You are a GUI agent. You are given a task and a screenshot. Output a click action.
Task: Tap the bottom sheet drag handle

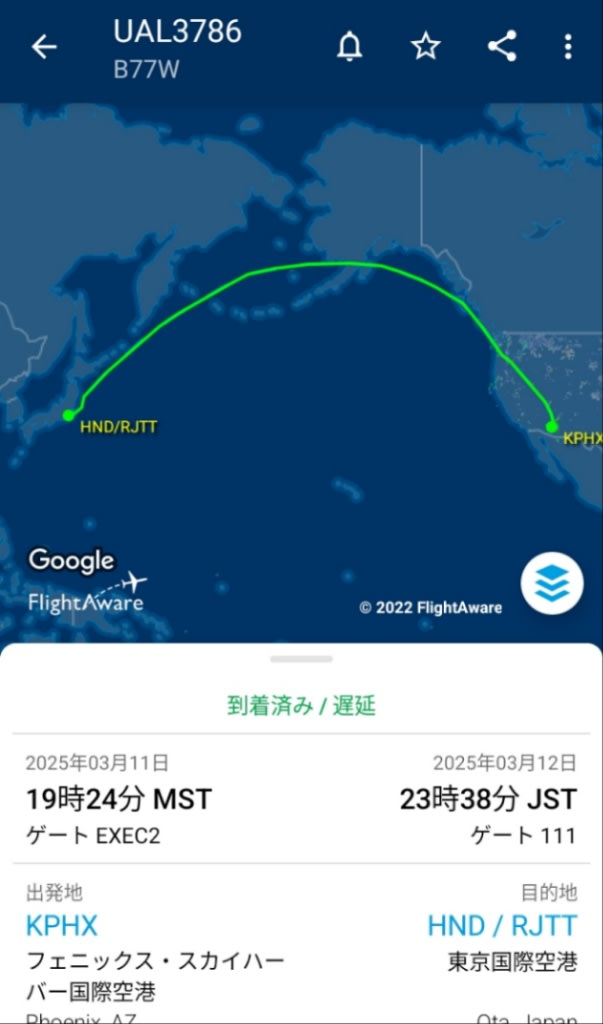click(301, 659)
